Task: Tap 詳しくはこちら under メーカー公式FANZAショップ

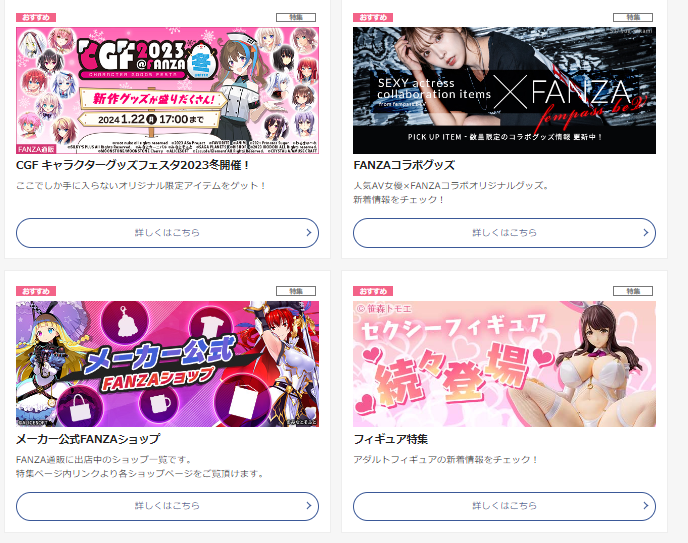Action: pyautogui.click(x=167, y=506)
